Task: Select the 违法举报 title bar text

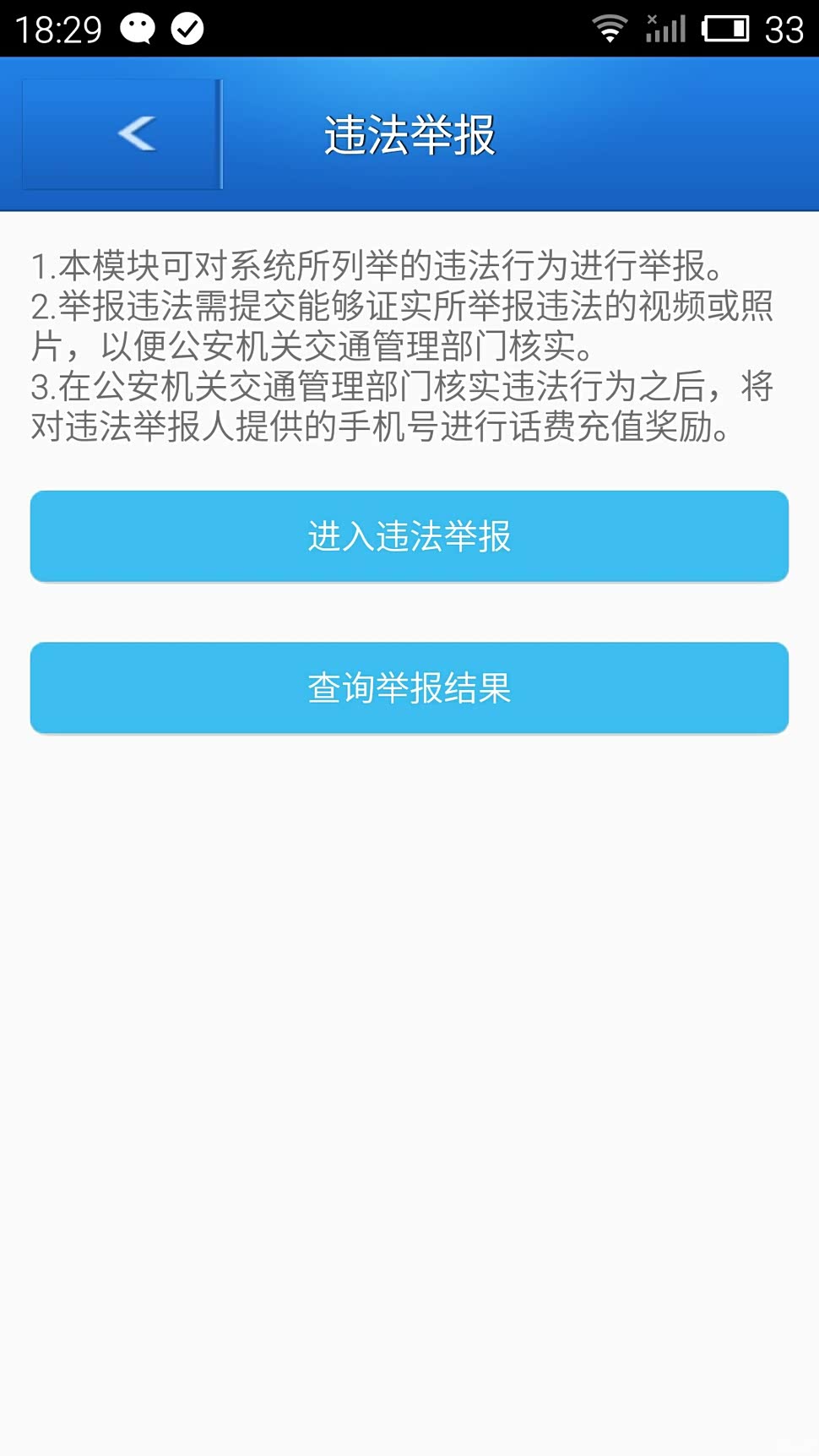Action: pyautogui.click(x=409, y=133)
